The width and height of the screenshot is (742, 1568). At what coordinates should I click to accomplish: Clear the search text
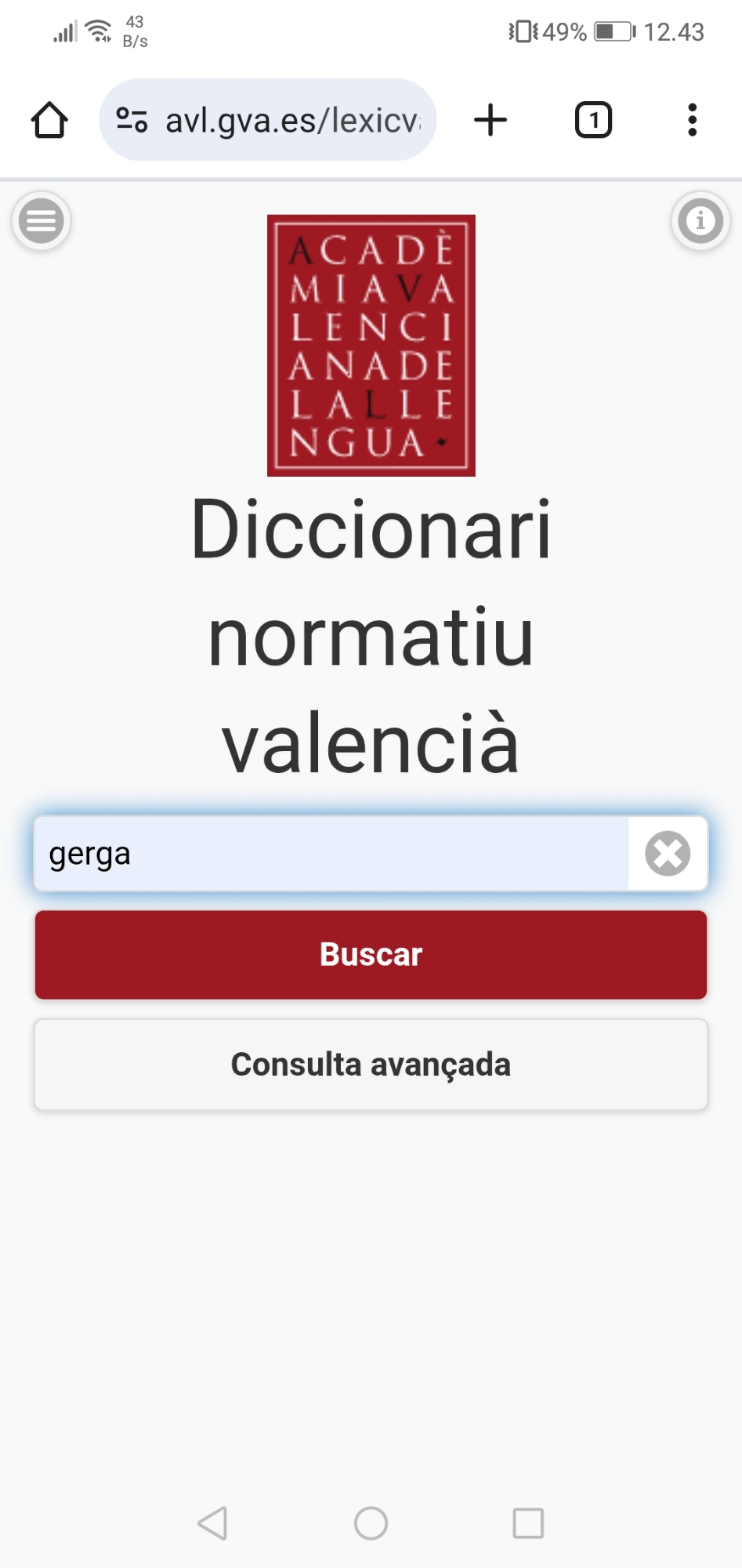coord(668,853)
